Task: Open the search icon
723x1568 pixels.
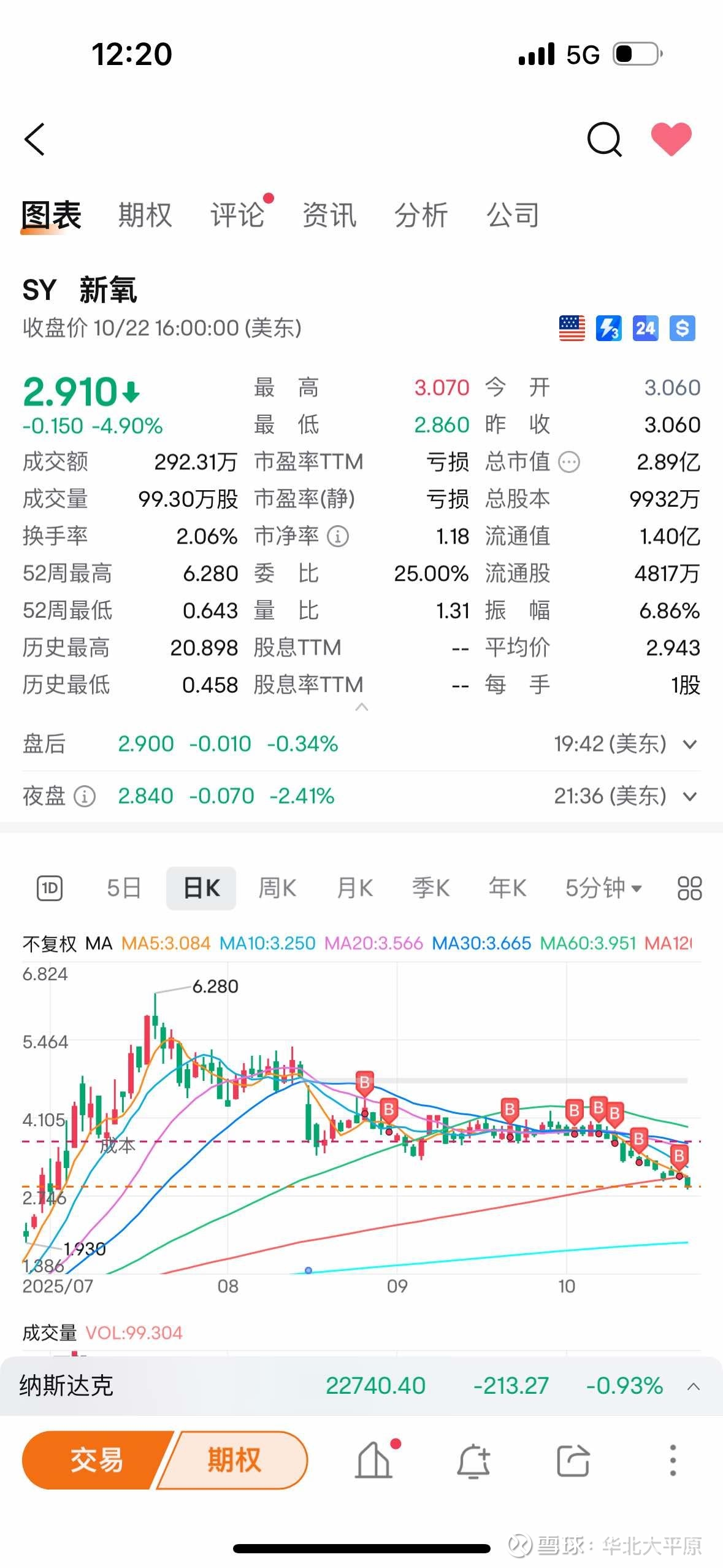Action: pyautogui.click(x=604, y=139)
